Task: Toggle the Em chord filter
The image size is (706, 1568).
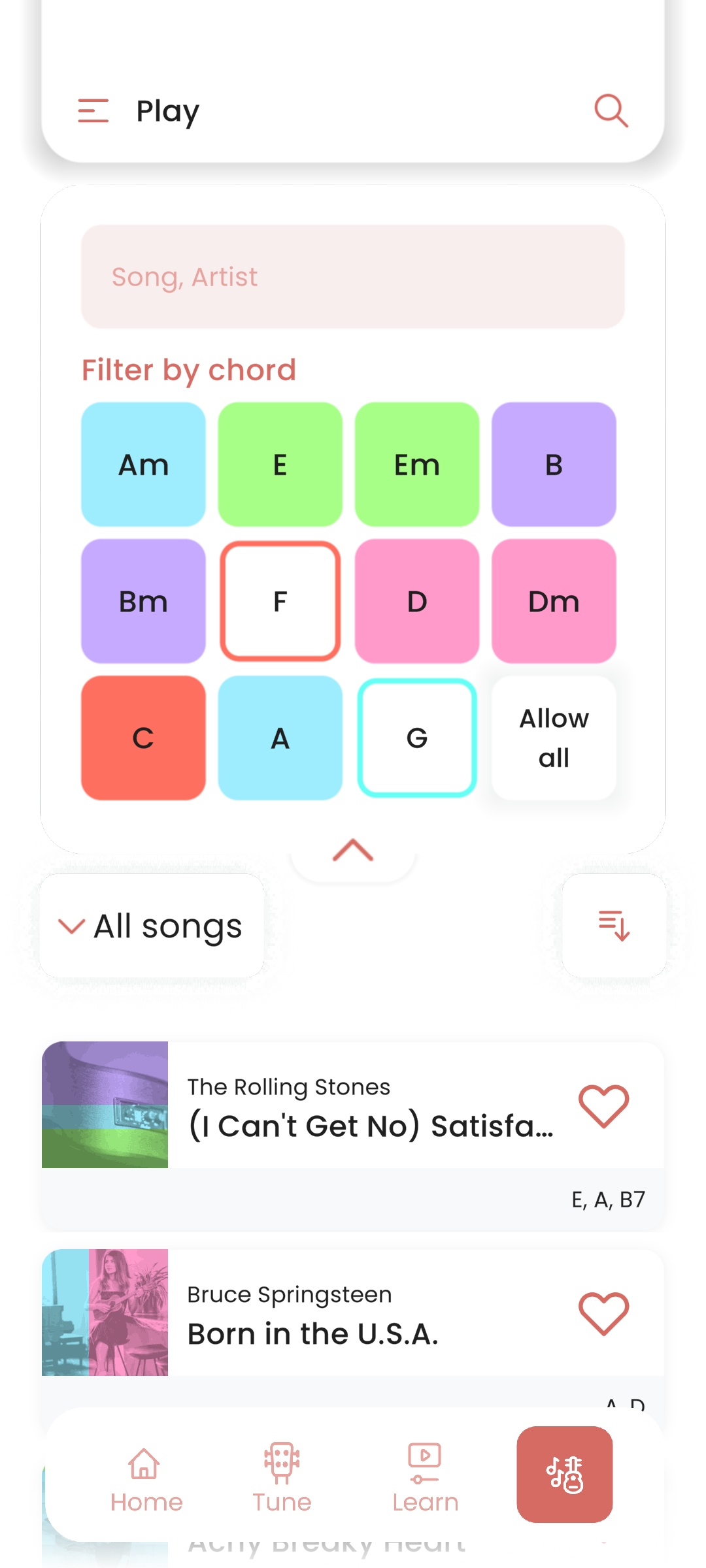Action: [417, 465]
